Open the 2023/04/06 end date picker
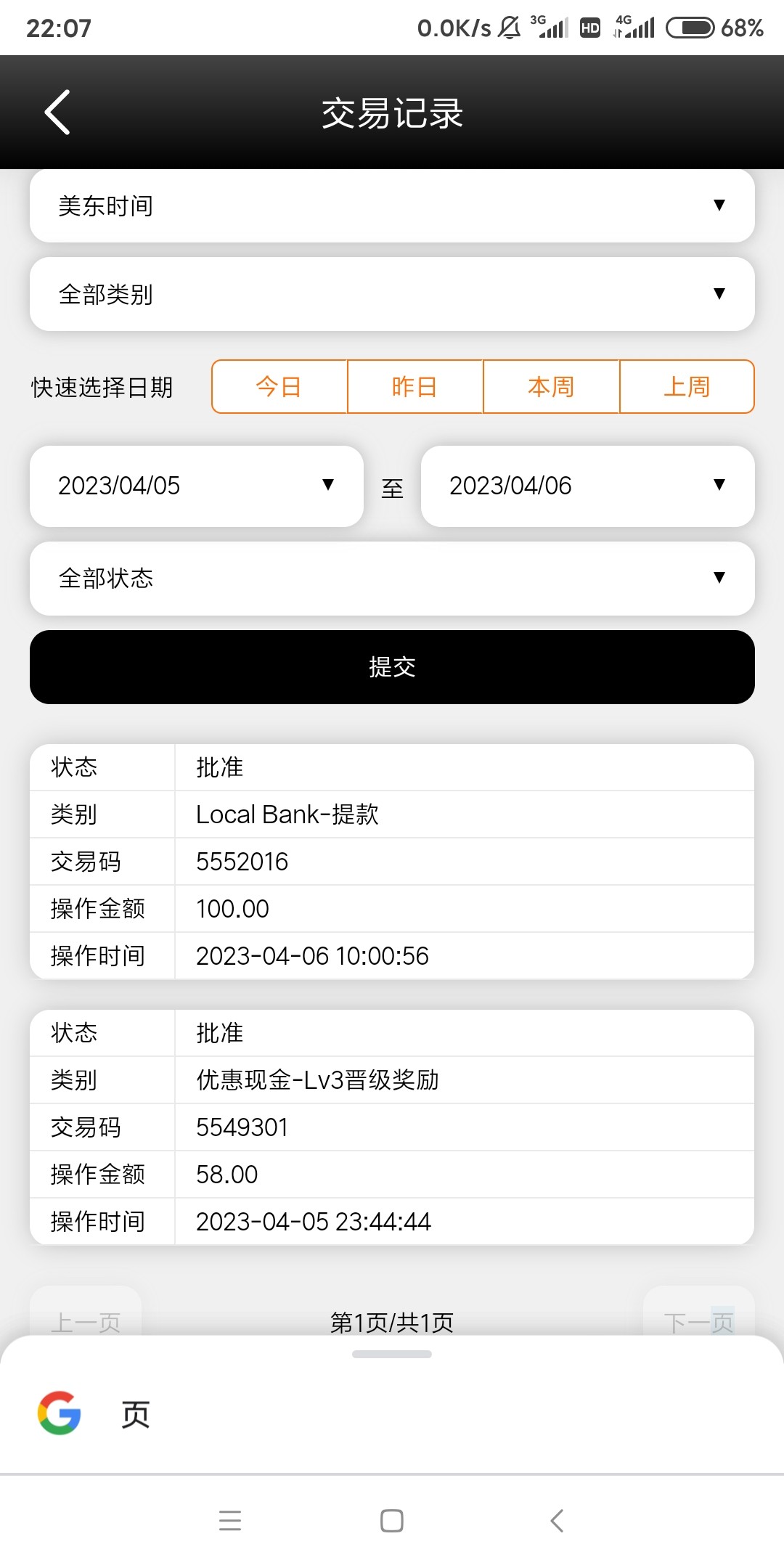This screenshot has height=1568, width=784. point(587,486)
